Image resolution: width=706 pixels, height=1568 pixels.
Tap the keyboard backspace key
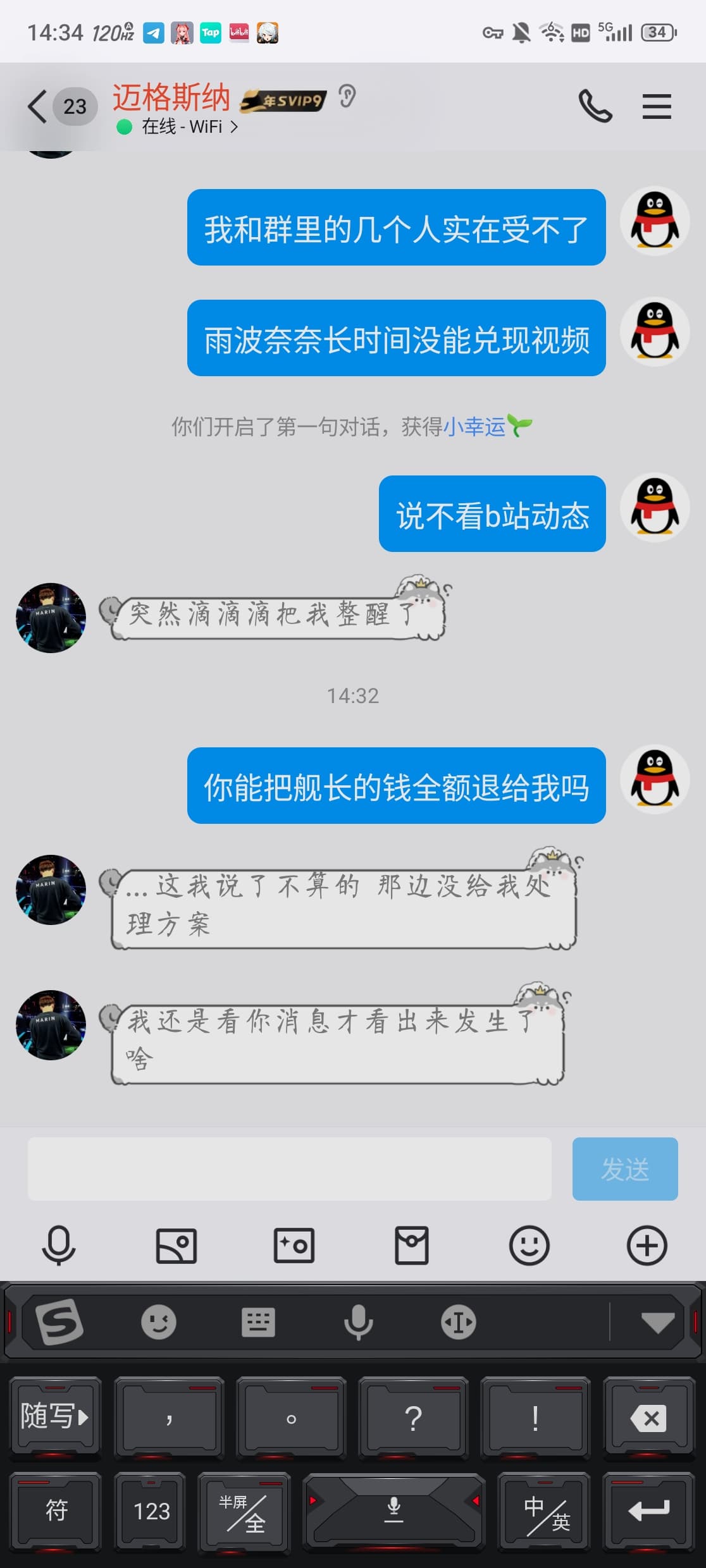648,1418
